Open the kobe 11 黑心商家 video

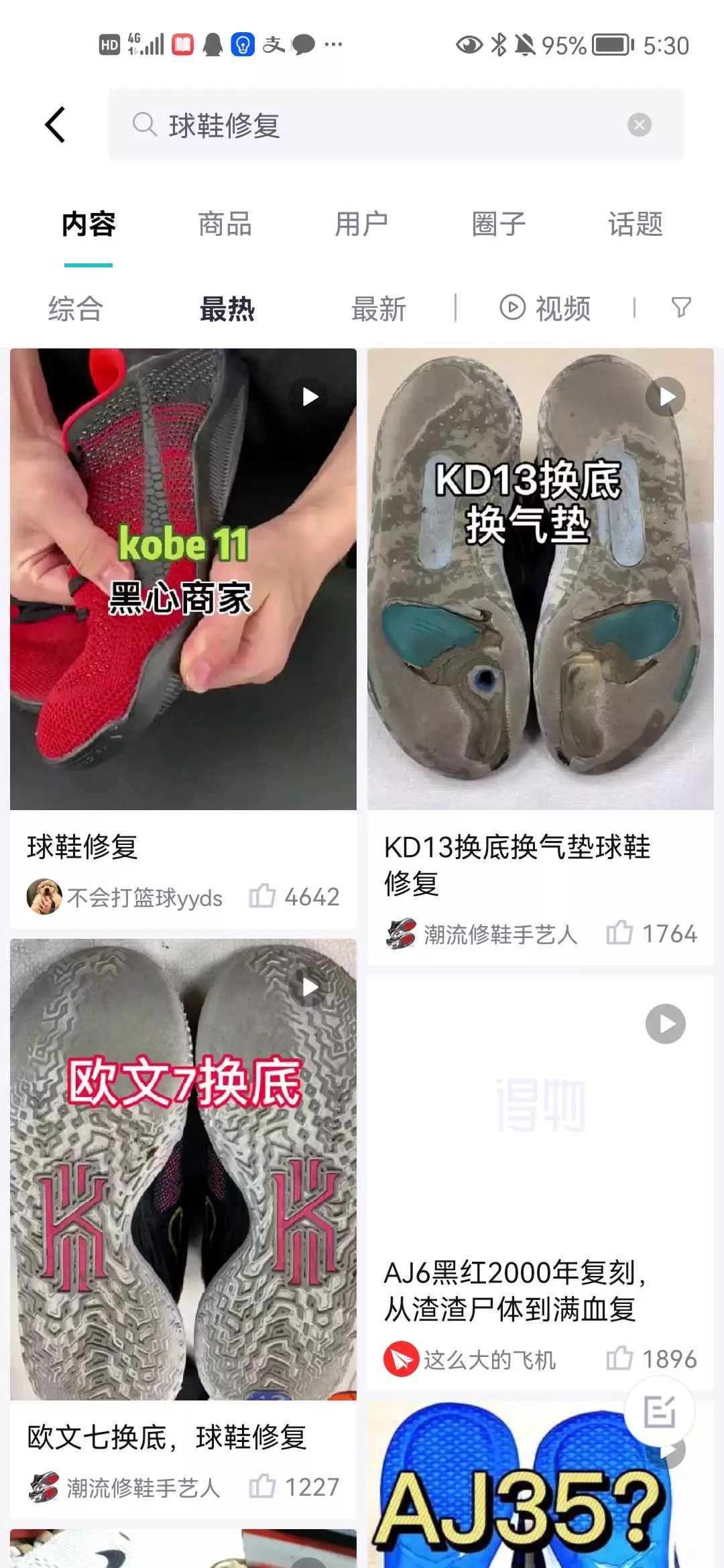pyautogui.click(x=183, y=579)
